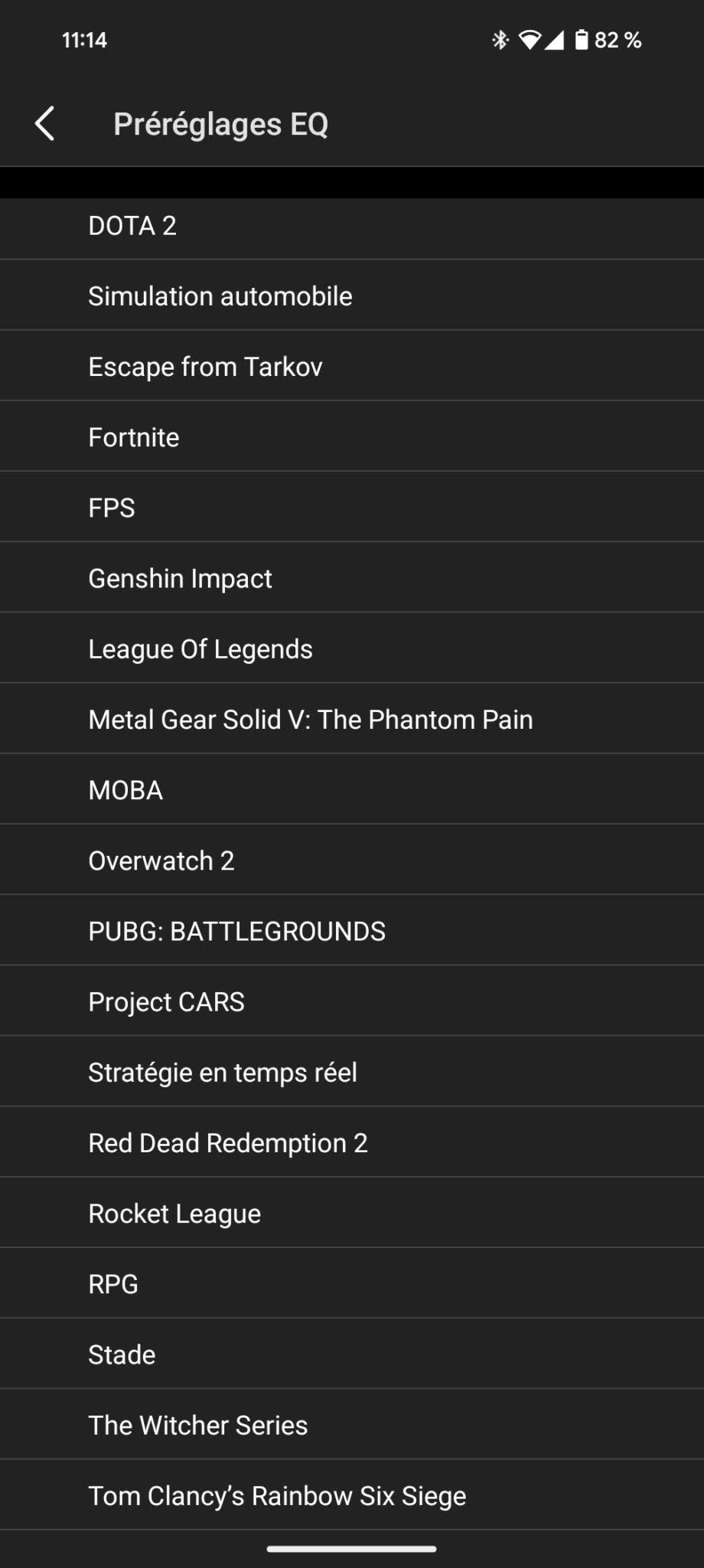
Task: Tap the Rocket League preset
Action: coord(352,1213)
